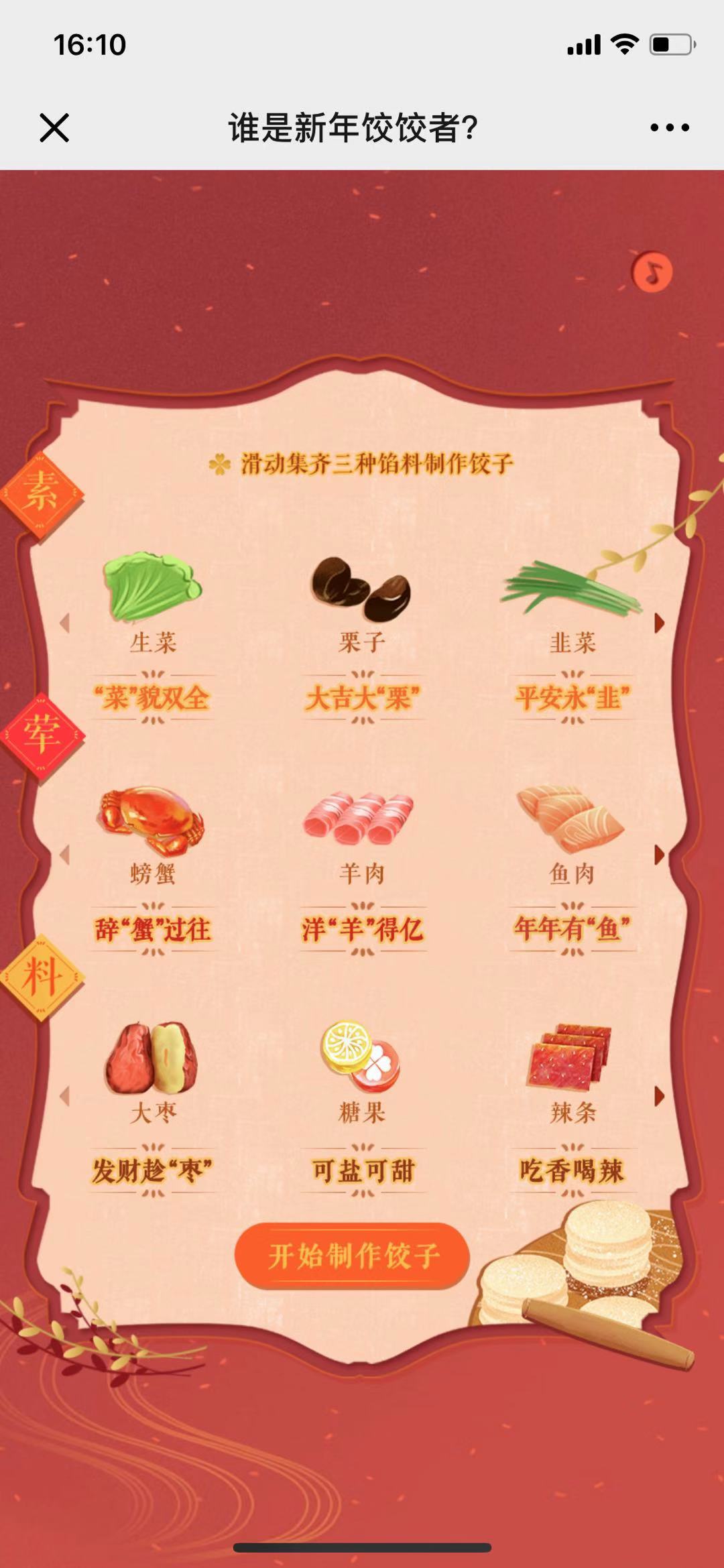Toggle the background music icon

(652, 272)
